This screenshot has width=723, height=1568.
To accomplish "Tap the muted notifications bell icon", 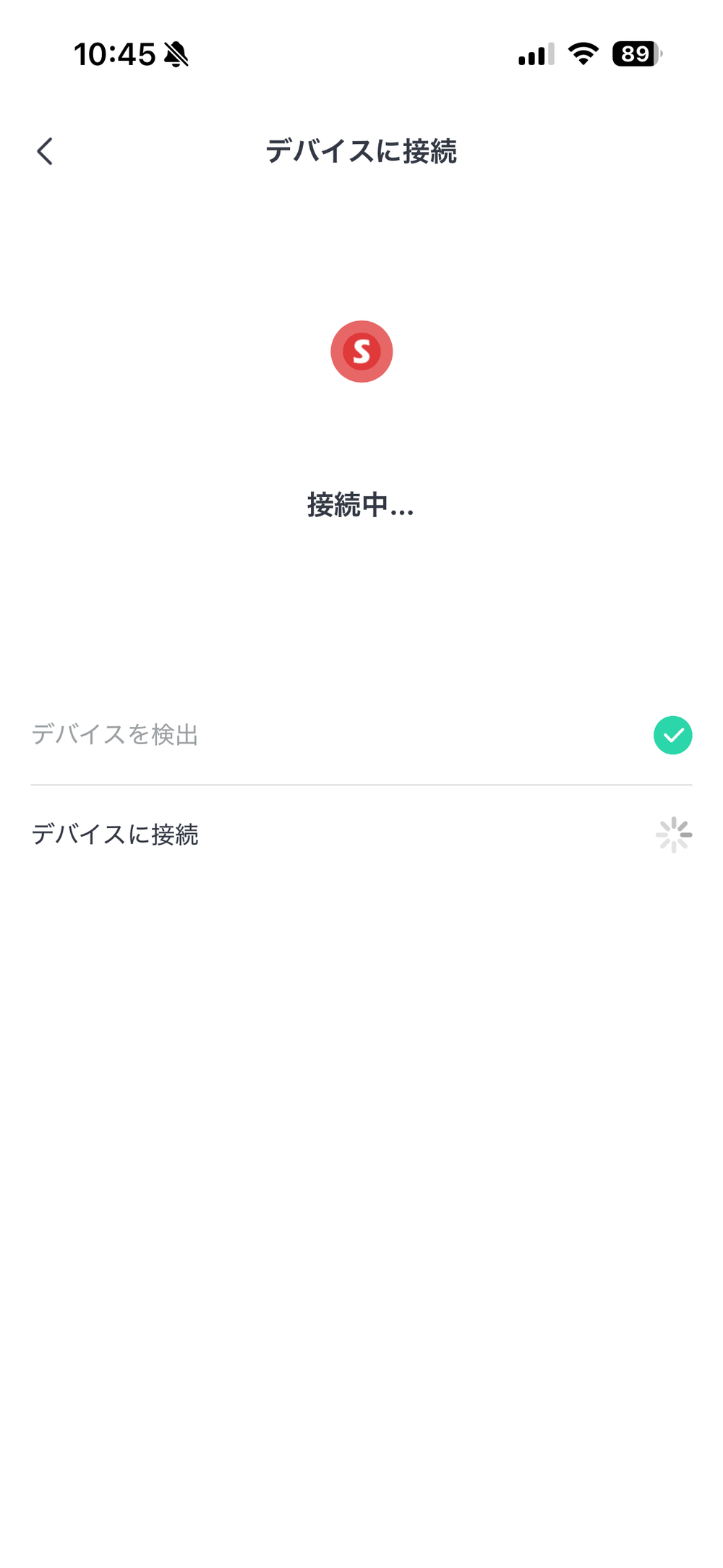I will point(176,54).
